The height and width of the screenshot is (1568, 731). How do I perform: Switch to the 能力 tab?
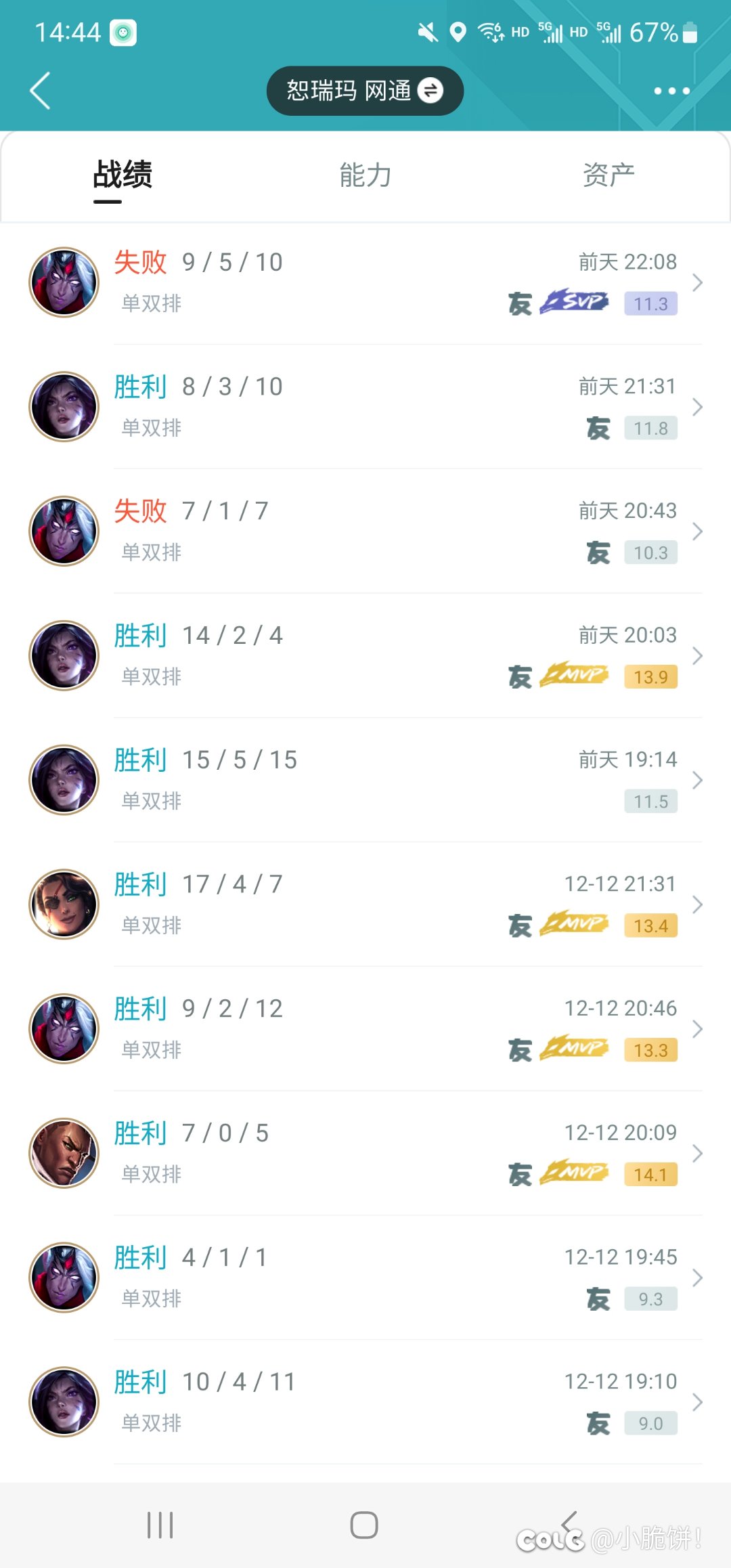pyautogui.click(x=365, y=175)
